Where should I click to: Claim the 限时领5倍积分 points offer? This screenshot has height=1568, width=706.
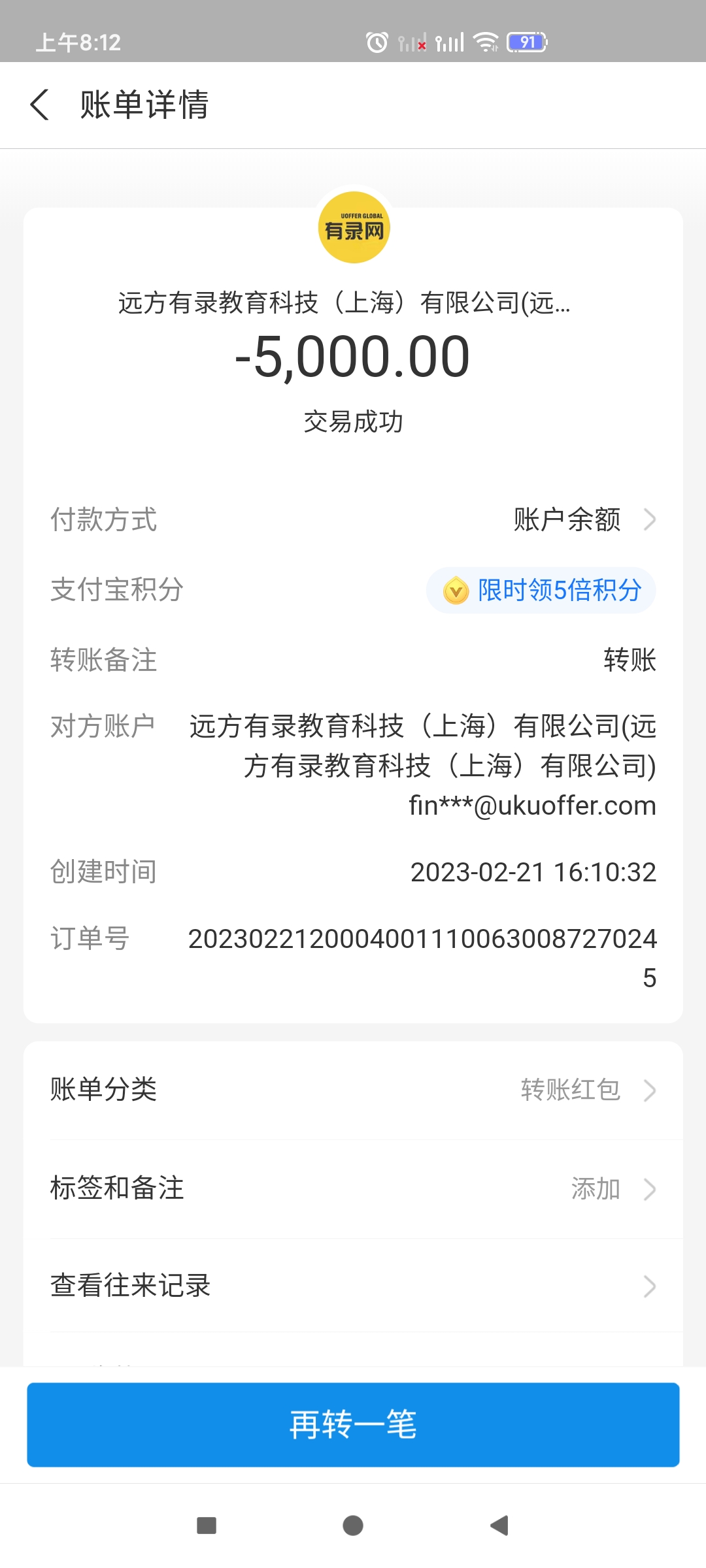541,590
